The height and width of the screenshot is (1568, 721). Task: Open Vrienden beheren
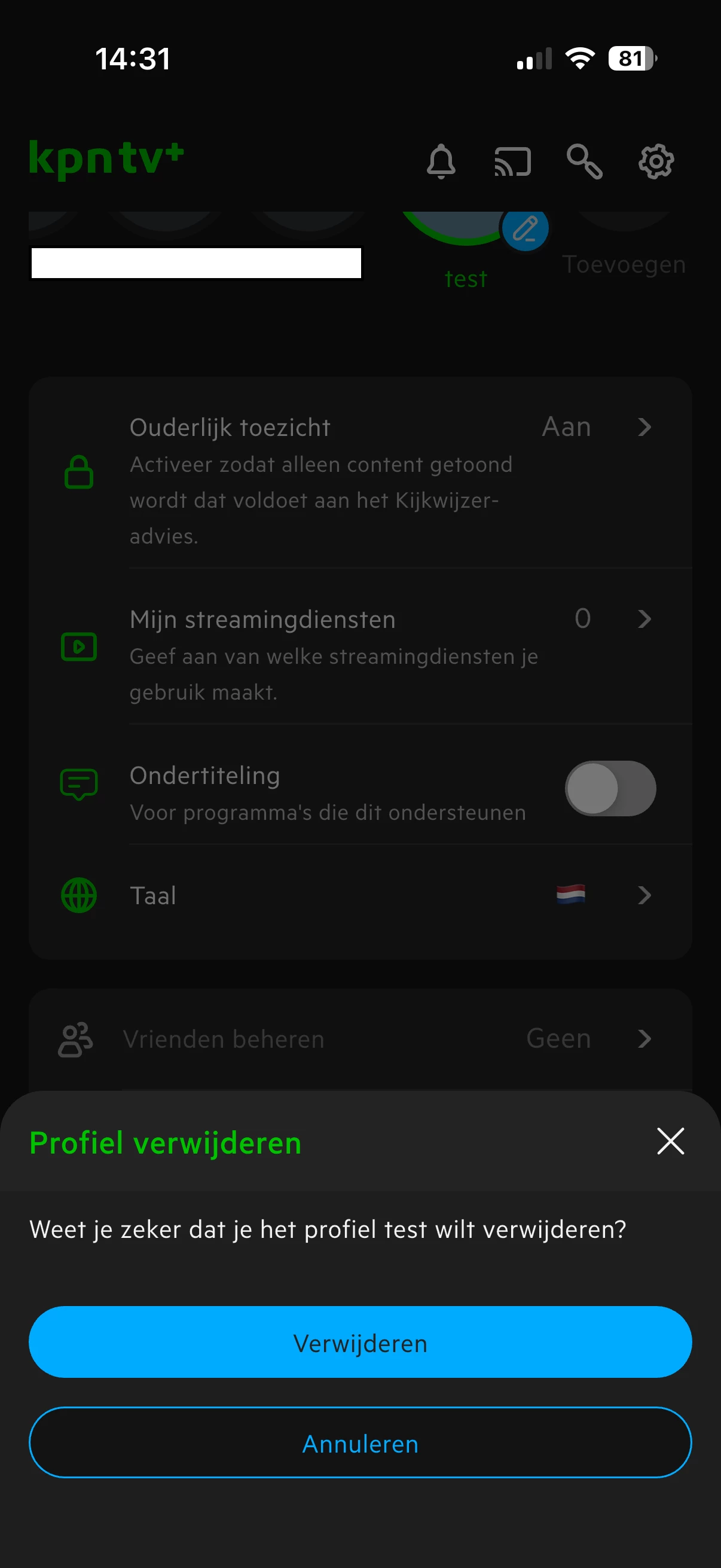(360, 1038)
